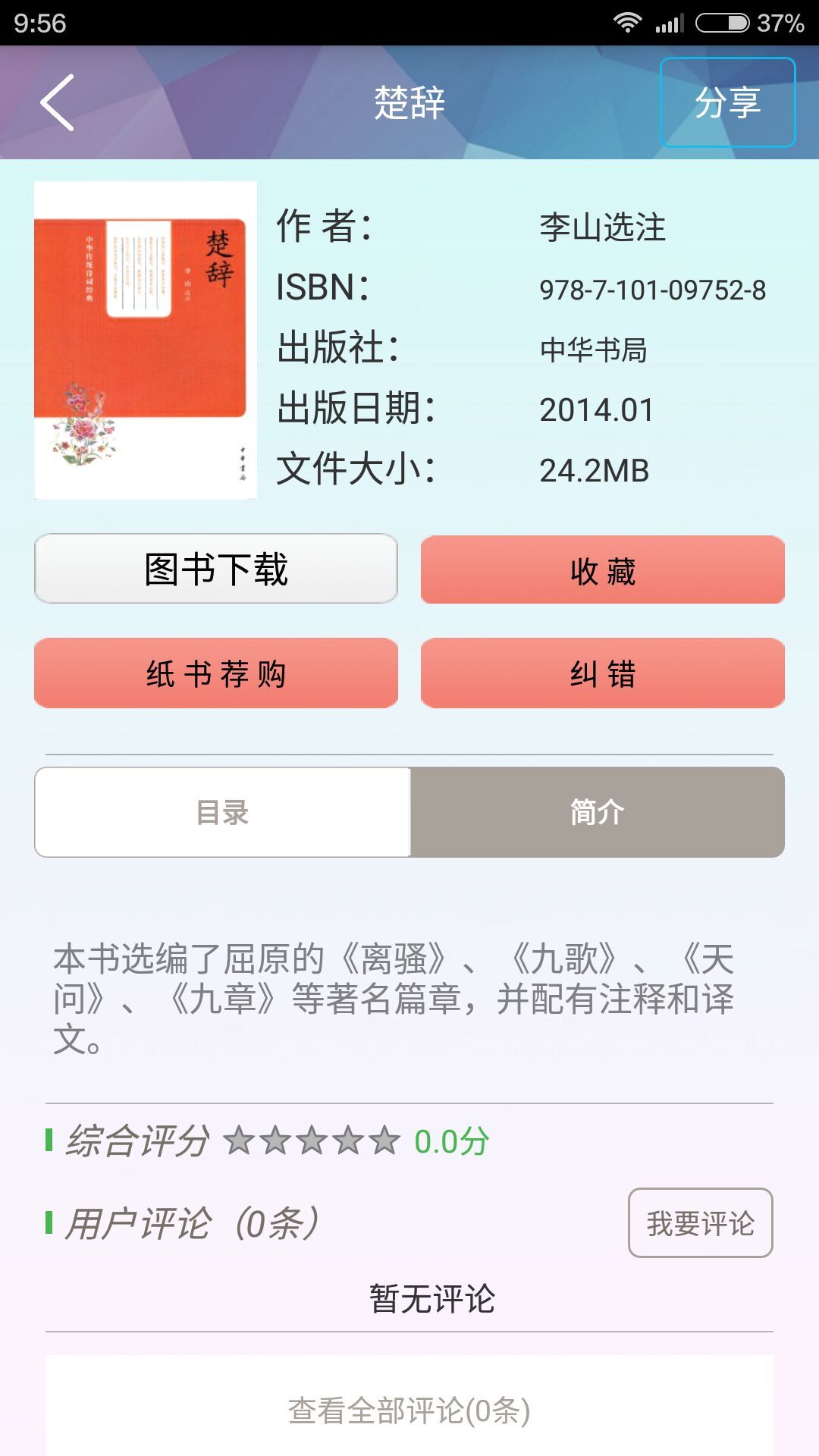Viewport: 819px width, 1456px height.
Task: Write a review via 我要评论
Action: point(700,1222)
